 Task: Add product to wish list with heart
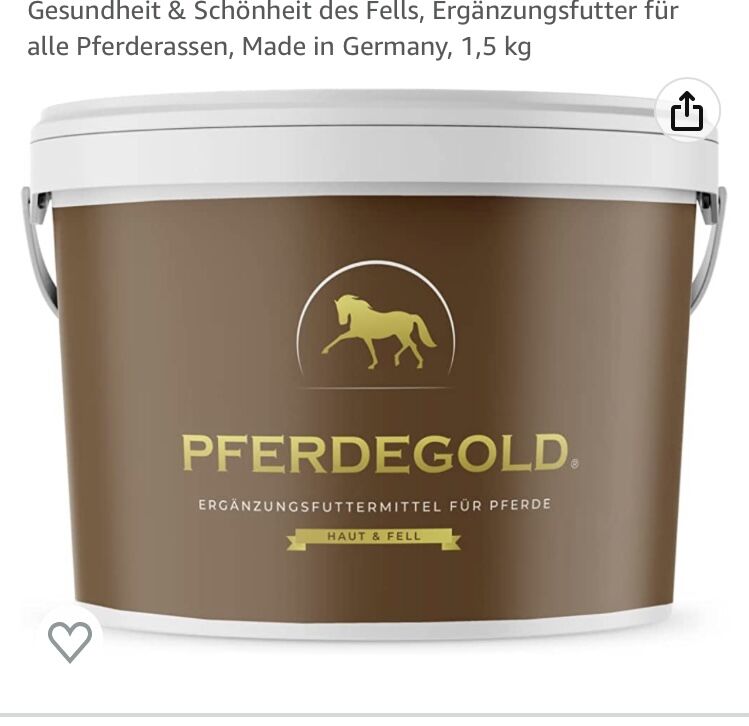coord(70,641)
